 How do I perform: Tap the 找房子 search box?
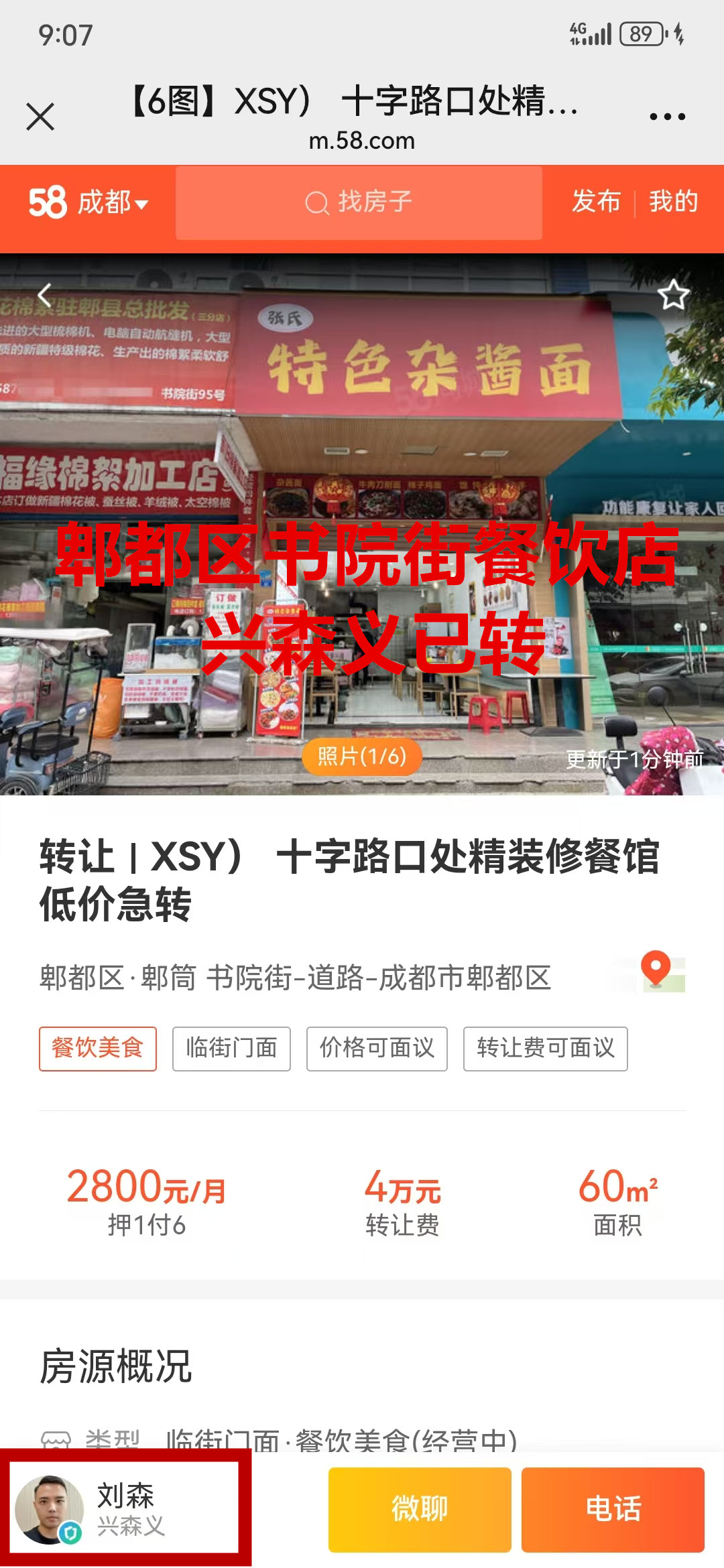359,202
